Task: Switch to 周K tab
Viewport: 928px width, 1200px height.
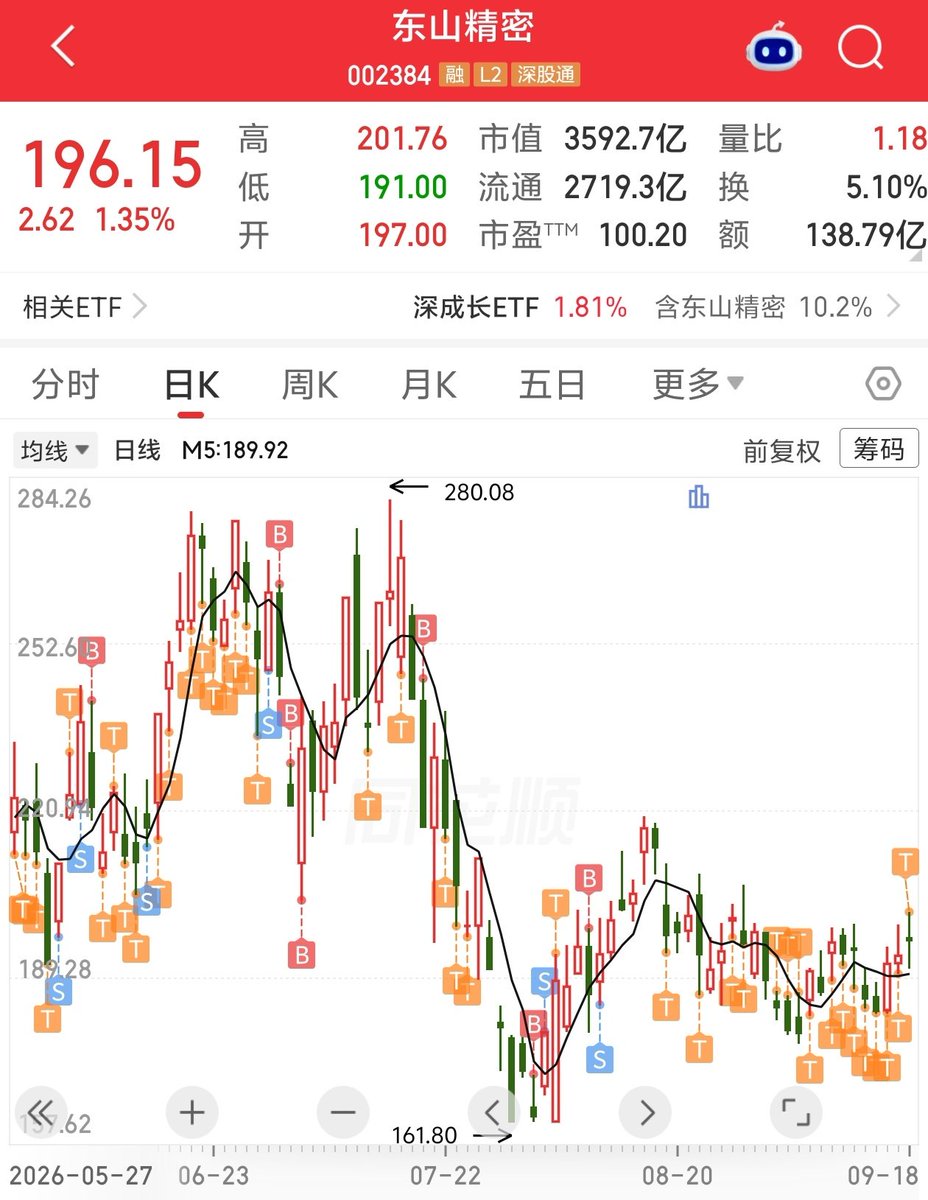Action: point(310,385)
